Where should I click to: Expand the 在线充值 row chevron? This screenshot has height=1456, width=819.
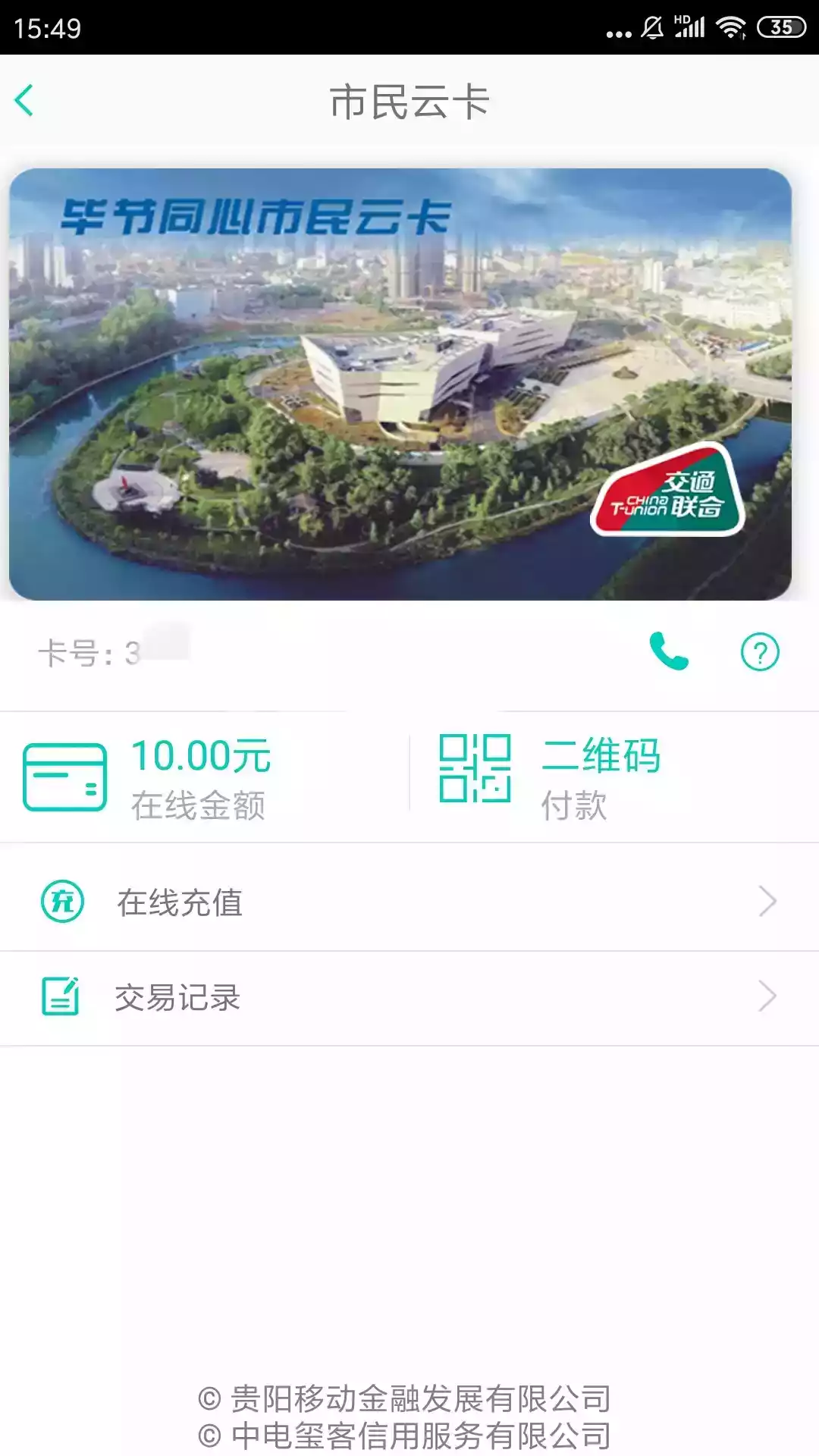[x=768, y=902]
